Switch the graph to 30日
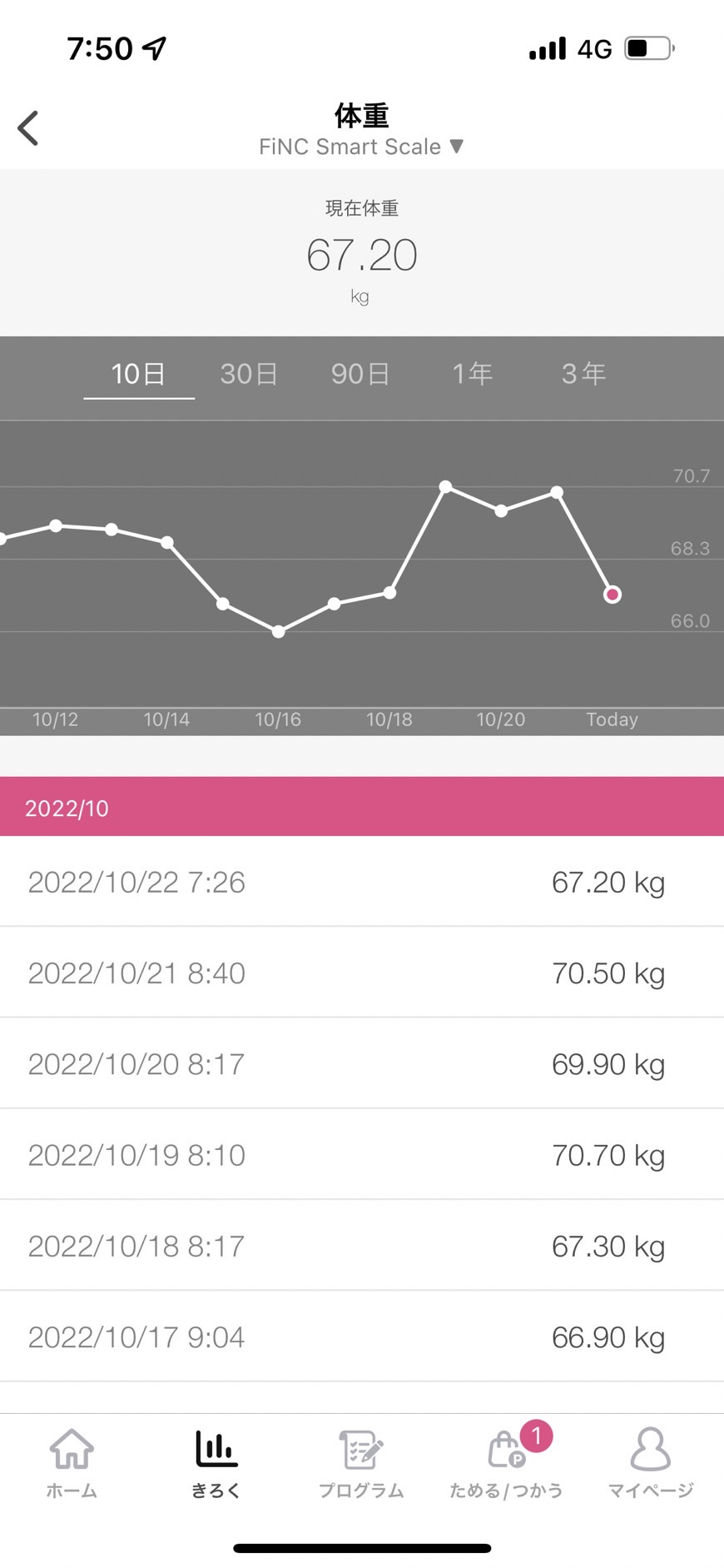724x1568 pixels. (249, 374)
